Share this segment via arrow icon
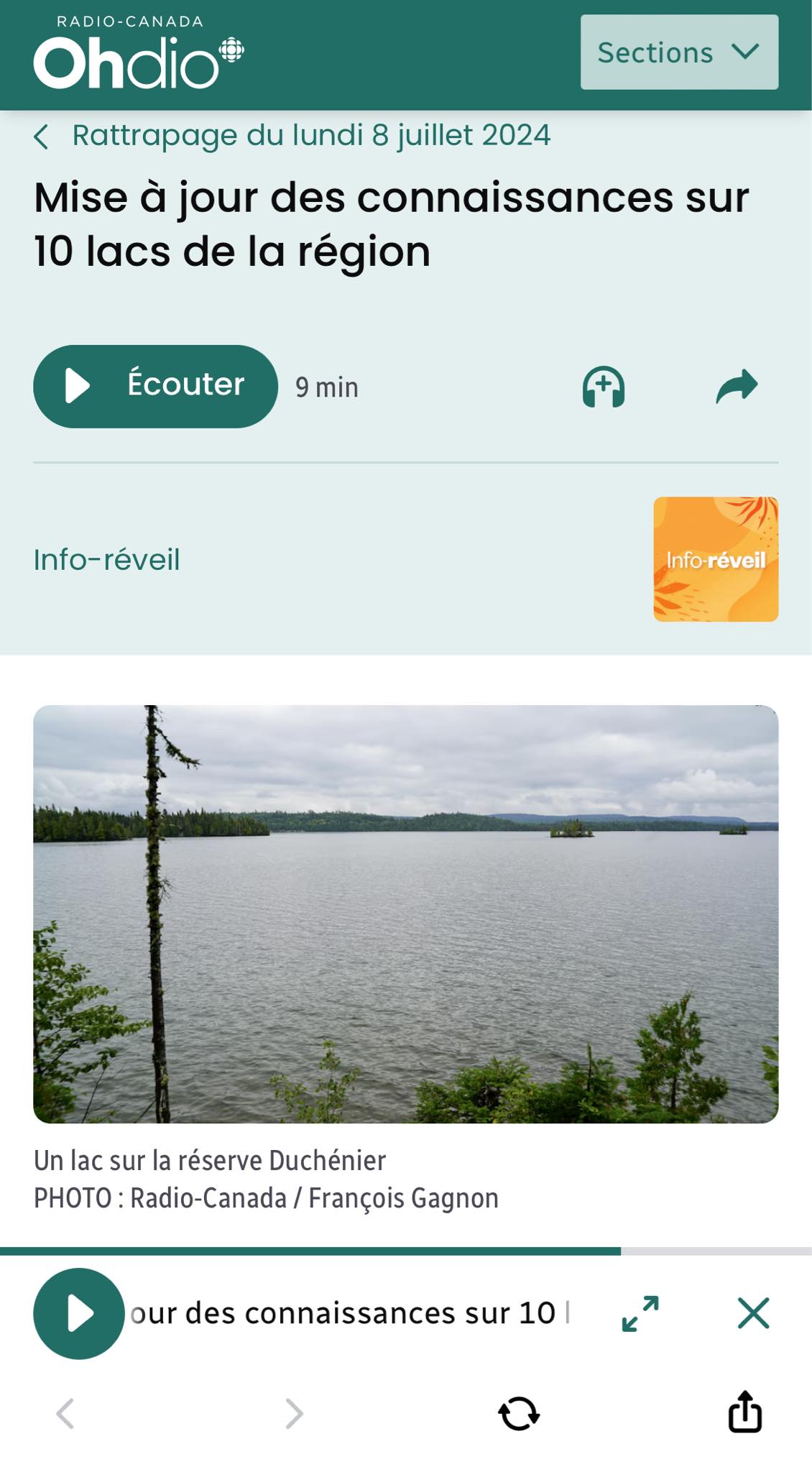Viewport: 812px width, 1472px height. [x=737, y=386]
